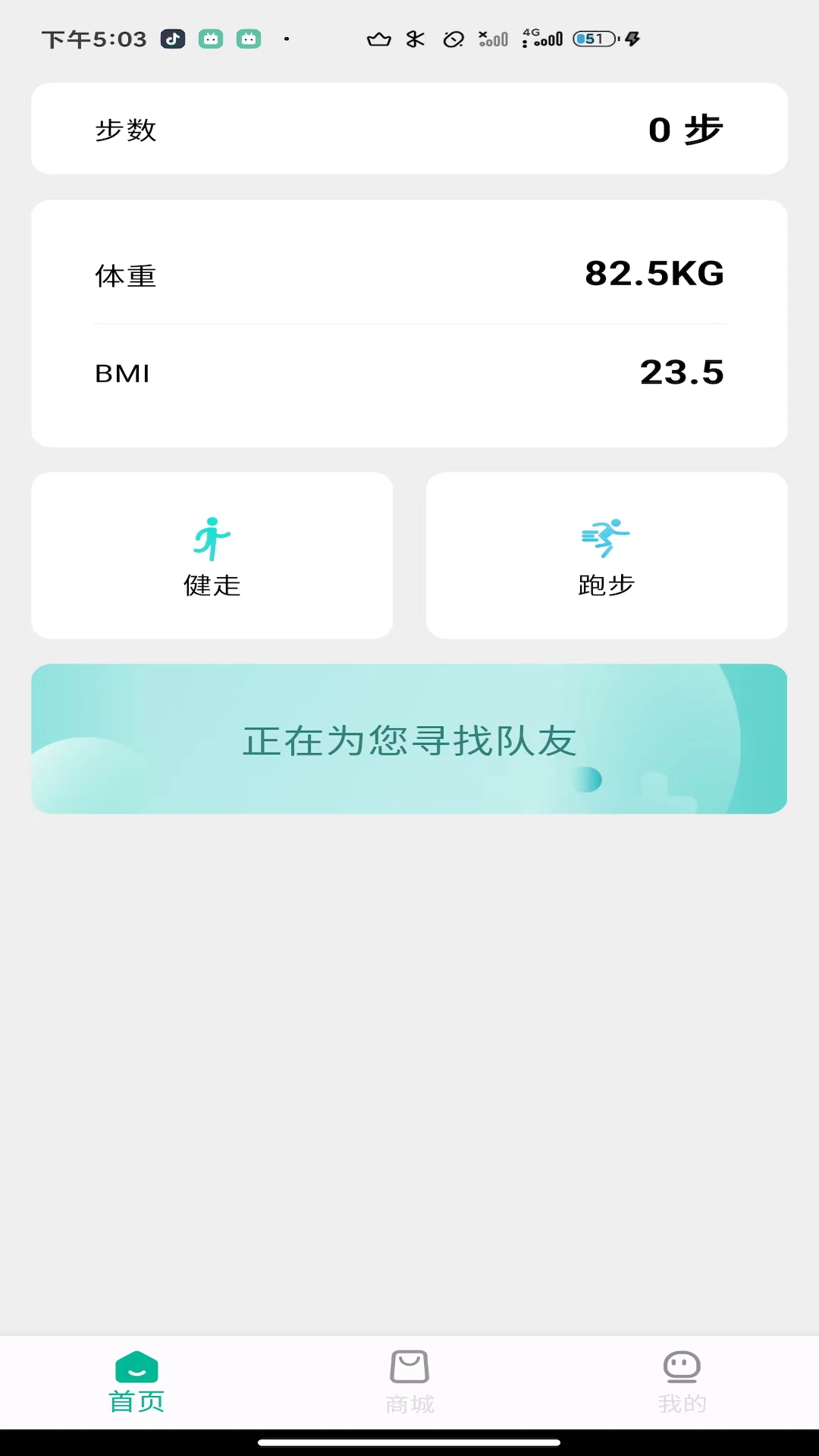The height and width of the screenshot is (1456, 819).
Task: Start the 跑步 running card
Action: tap(607, 555)
